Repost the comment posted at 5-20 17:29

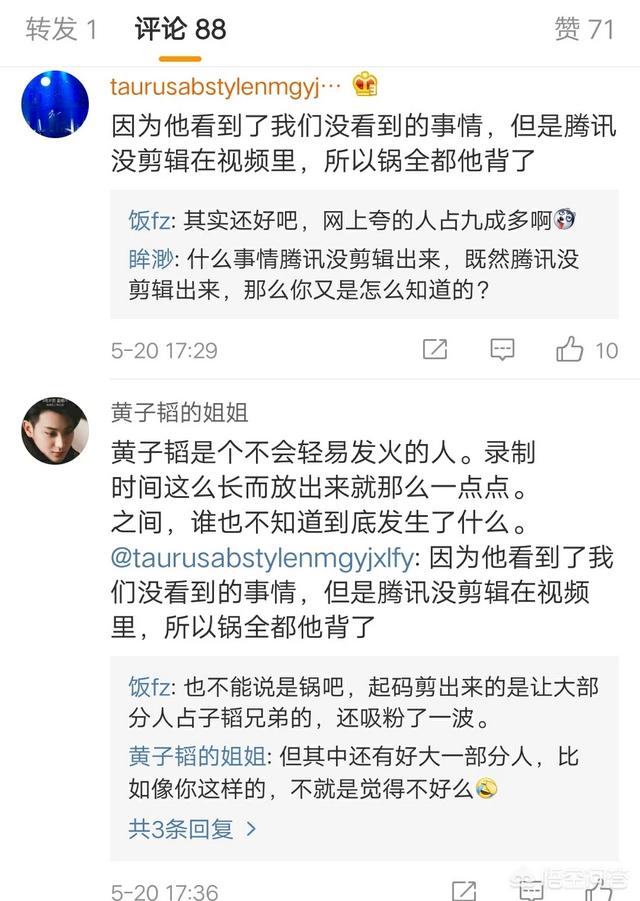[435, 349]
